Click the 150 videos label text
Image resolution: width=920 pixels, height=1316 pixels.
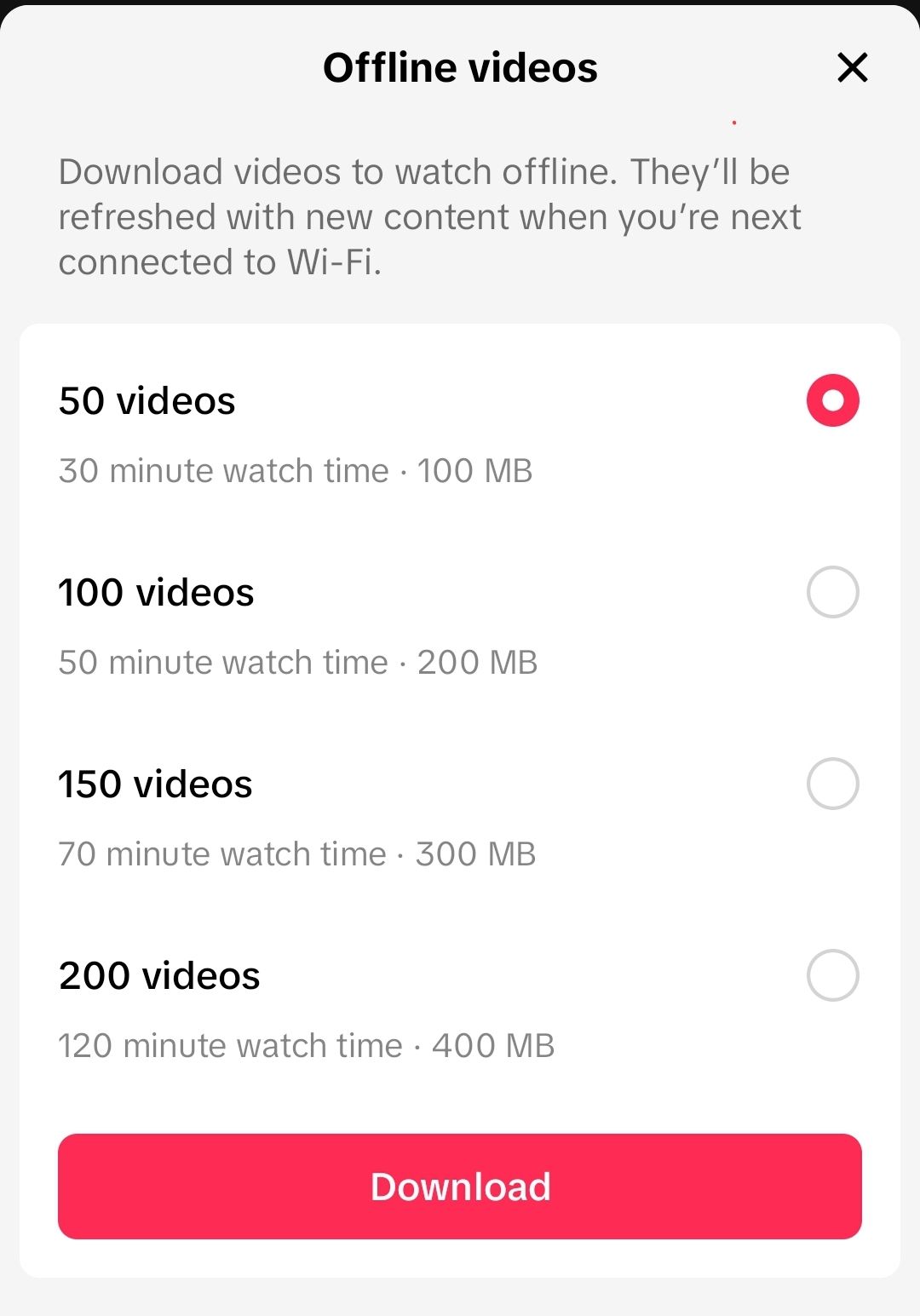click(155, 784)
